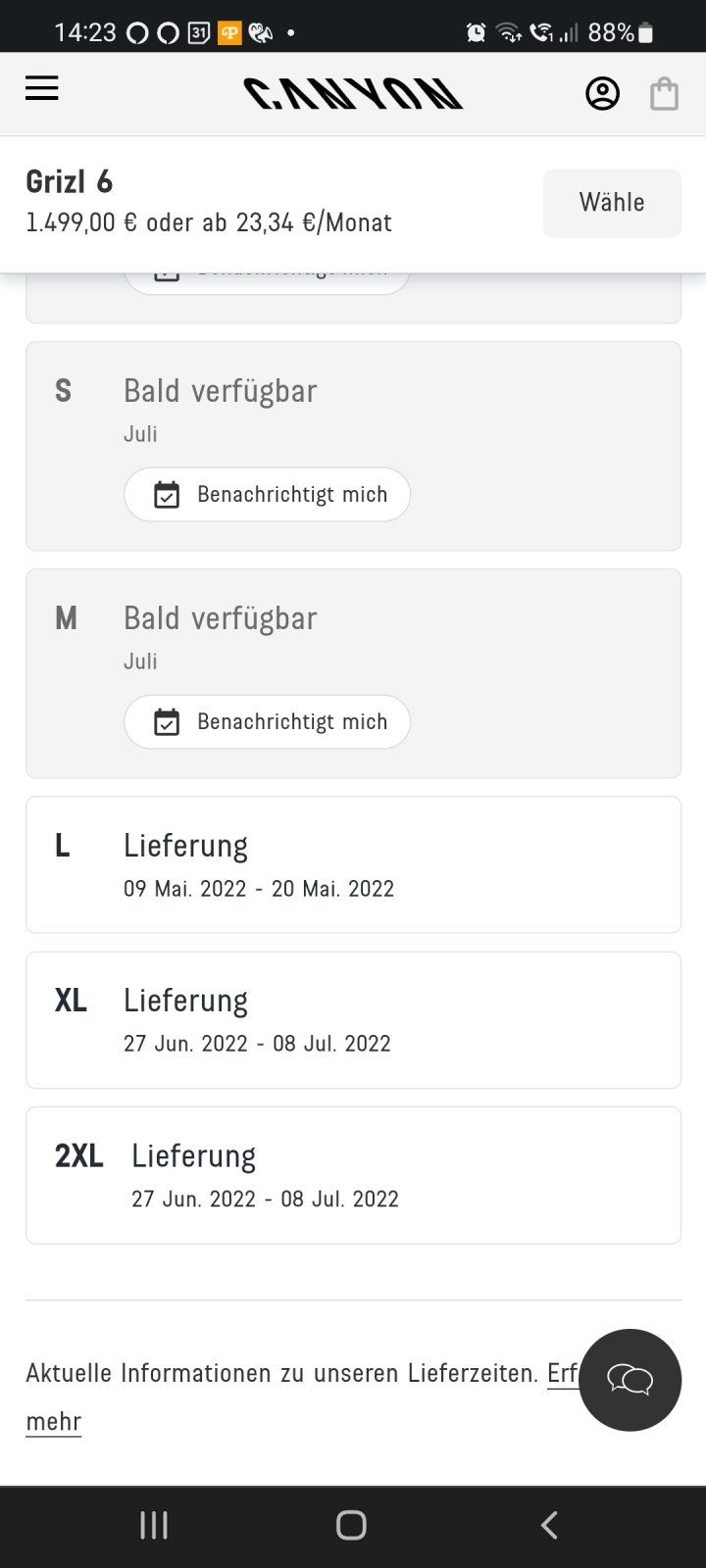Open the shopping bag
The width and height of the screenshot is (706, 1568).
tap(664, 94)
